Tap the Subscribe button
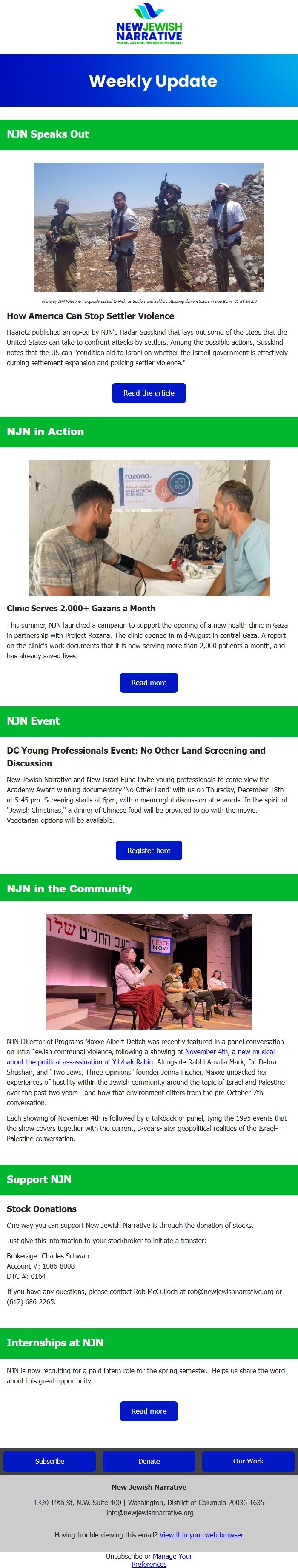This screenshot has height=1568, width=298. pyautogui.click(x=49, y=1461)
